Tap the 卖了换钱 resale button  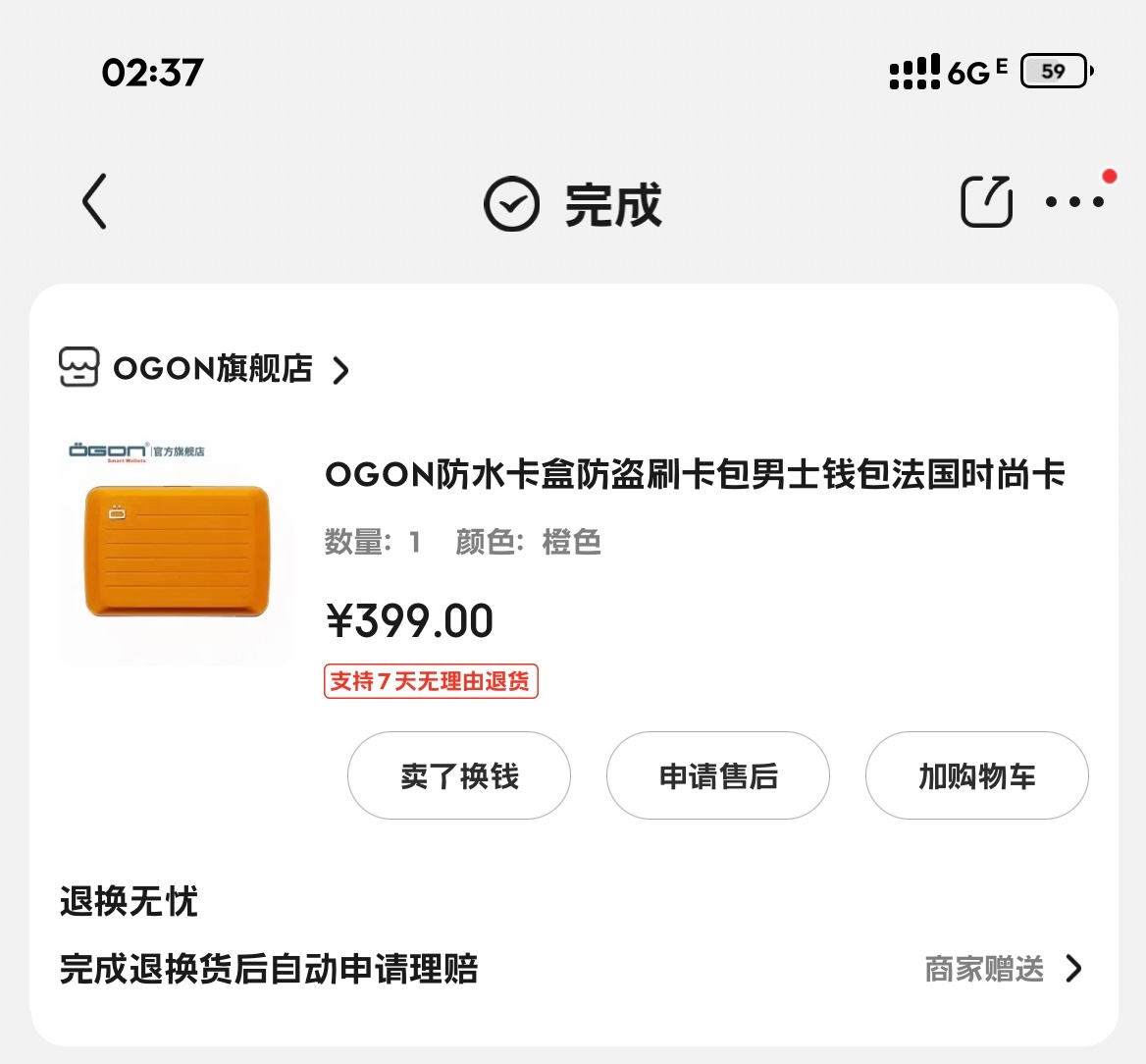tap(459, 775)
